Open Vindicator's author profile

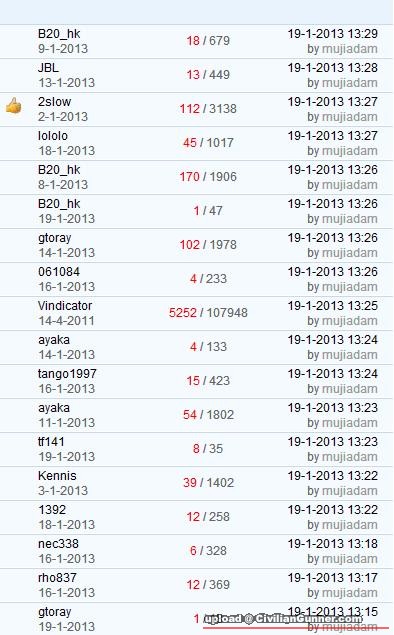[65, 306]
